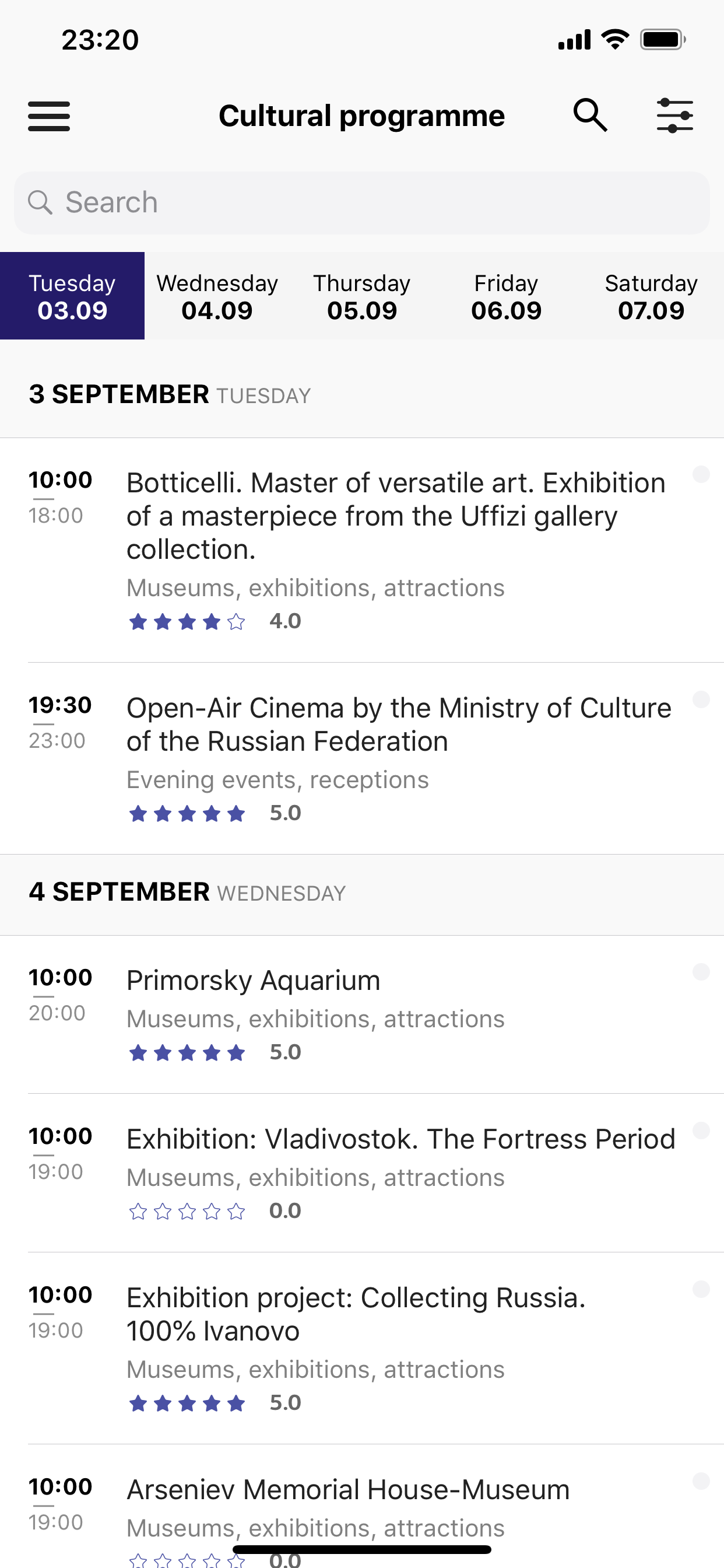View Primorsky Aquarium details
The width and height of the screenshot is (724, 1568).
[362, 1014]
